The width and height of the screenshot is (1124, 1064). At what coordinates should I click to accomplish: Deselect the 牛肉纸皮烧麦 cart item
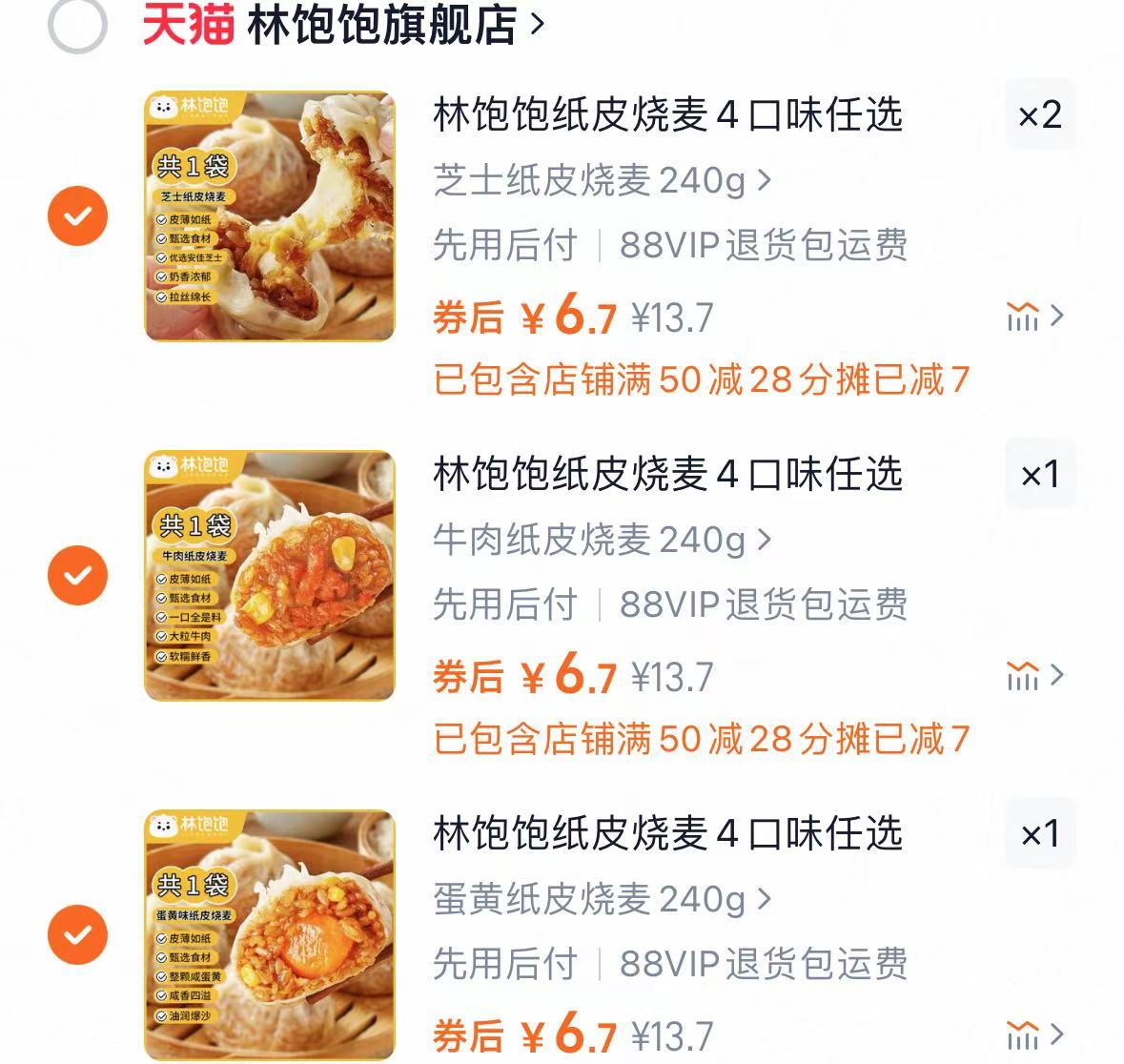[78, 575]
